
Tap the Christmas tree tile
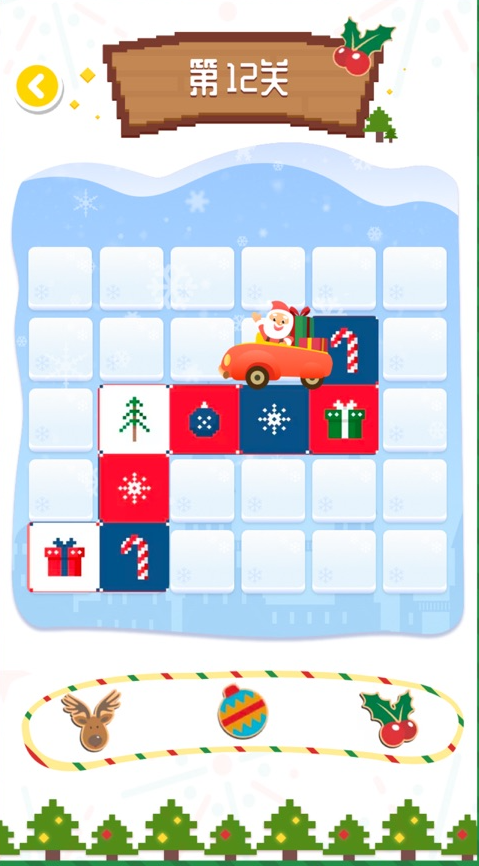(x=134, y=420)
